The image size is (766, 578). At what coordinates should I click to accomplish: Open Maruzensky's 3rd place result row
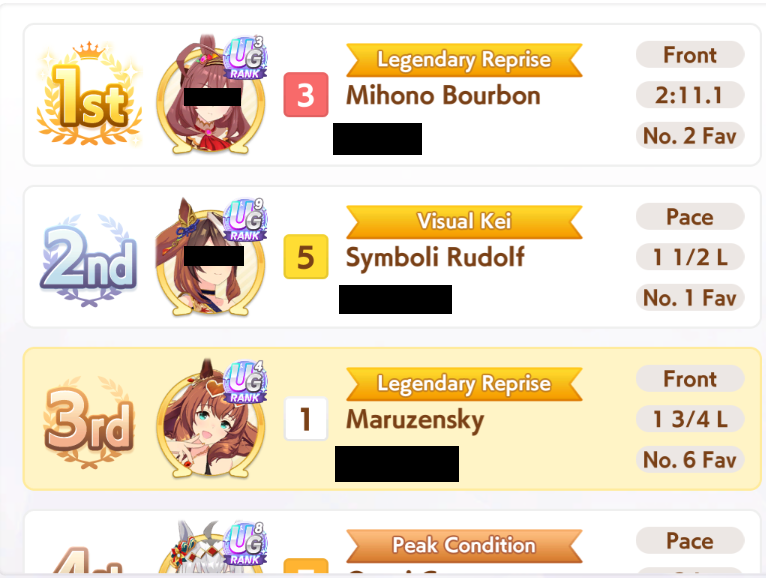392,419
